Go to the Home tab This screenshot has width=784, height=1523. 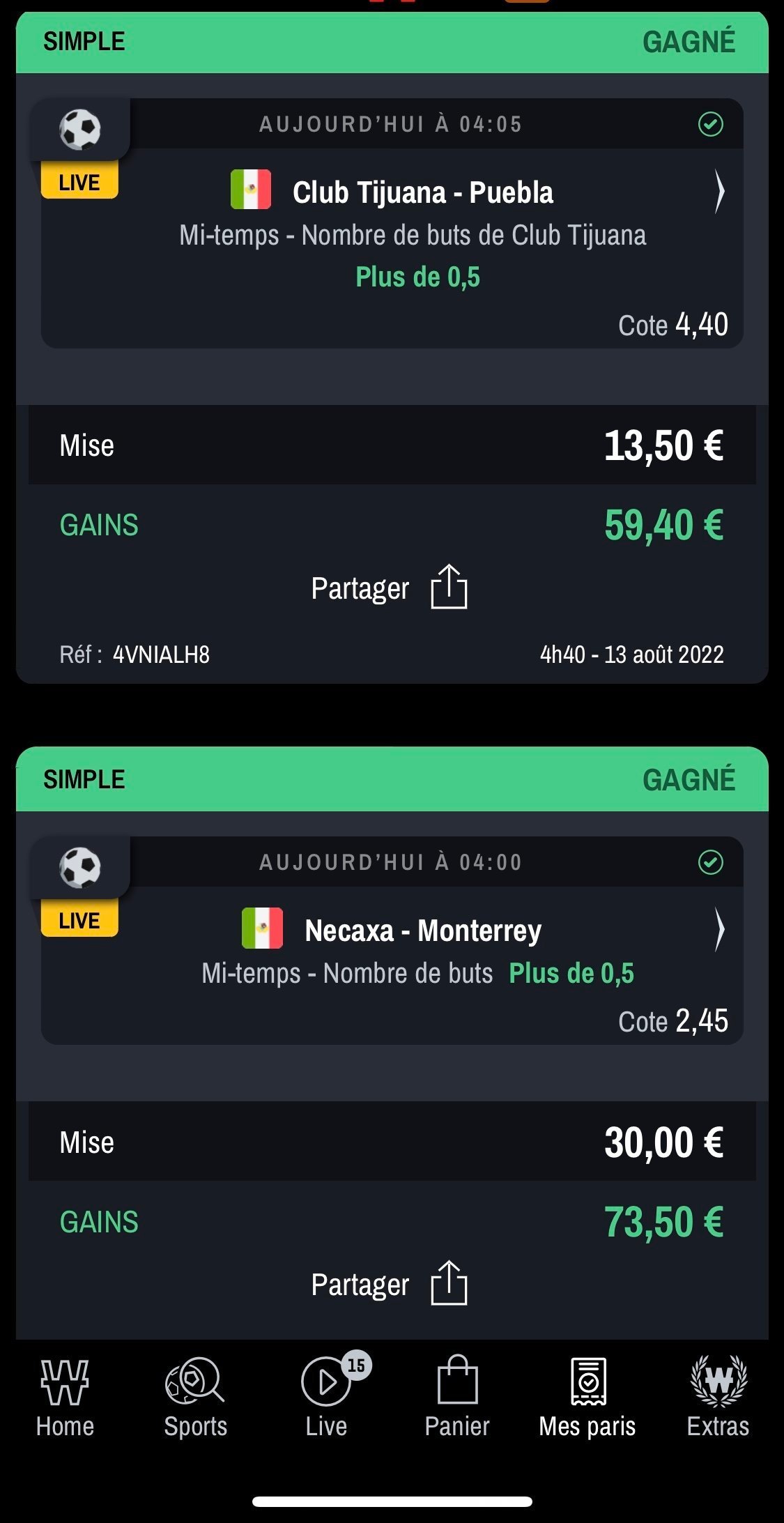pos(65,1399)
